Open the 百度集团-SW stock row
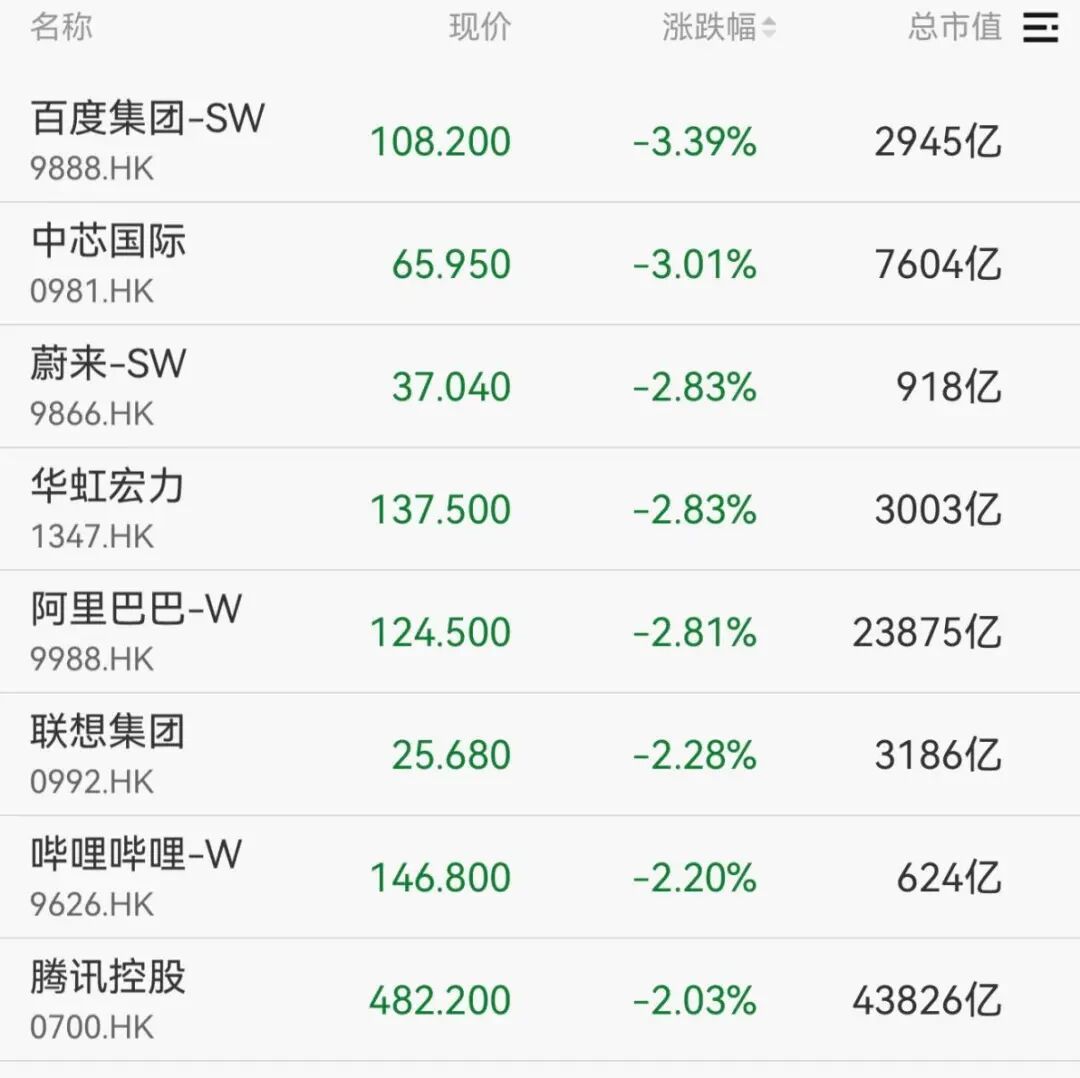This screenshot has width=1080, height=1078. coord(540,141)
